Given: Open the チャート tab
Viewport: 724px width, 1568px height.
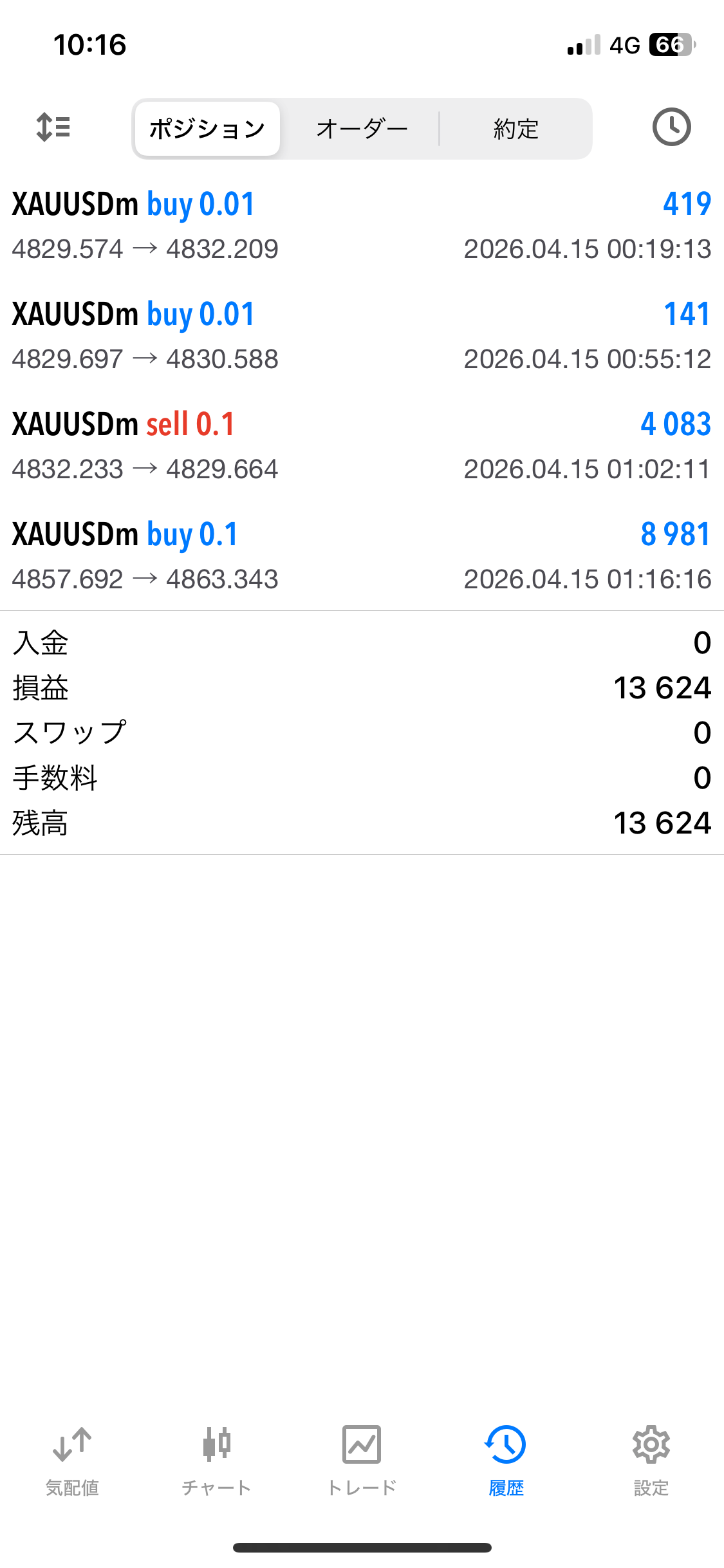Looking at the screenshot, I should 216,1461.
